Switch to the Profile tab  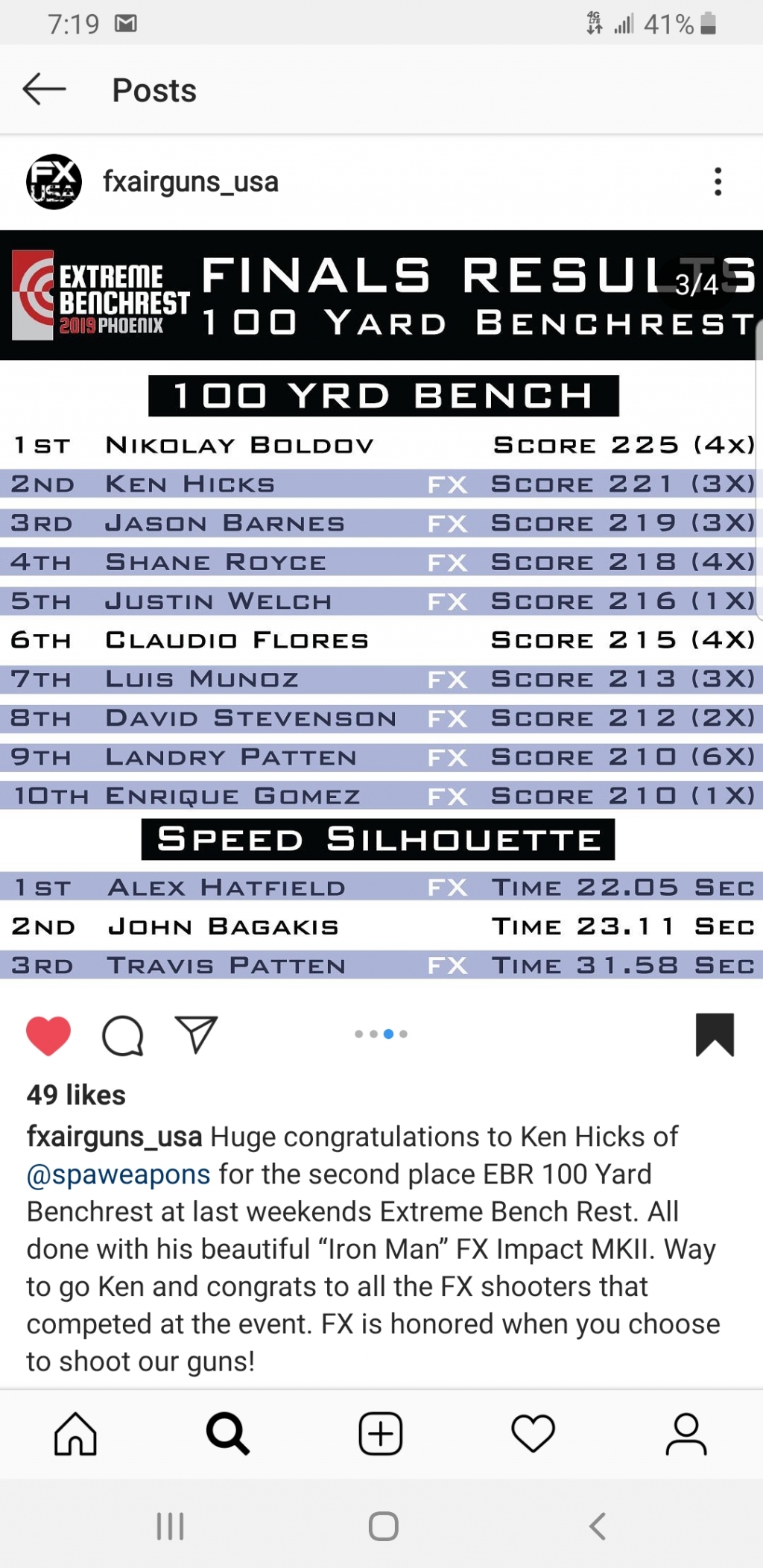tap(686, 1434)
